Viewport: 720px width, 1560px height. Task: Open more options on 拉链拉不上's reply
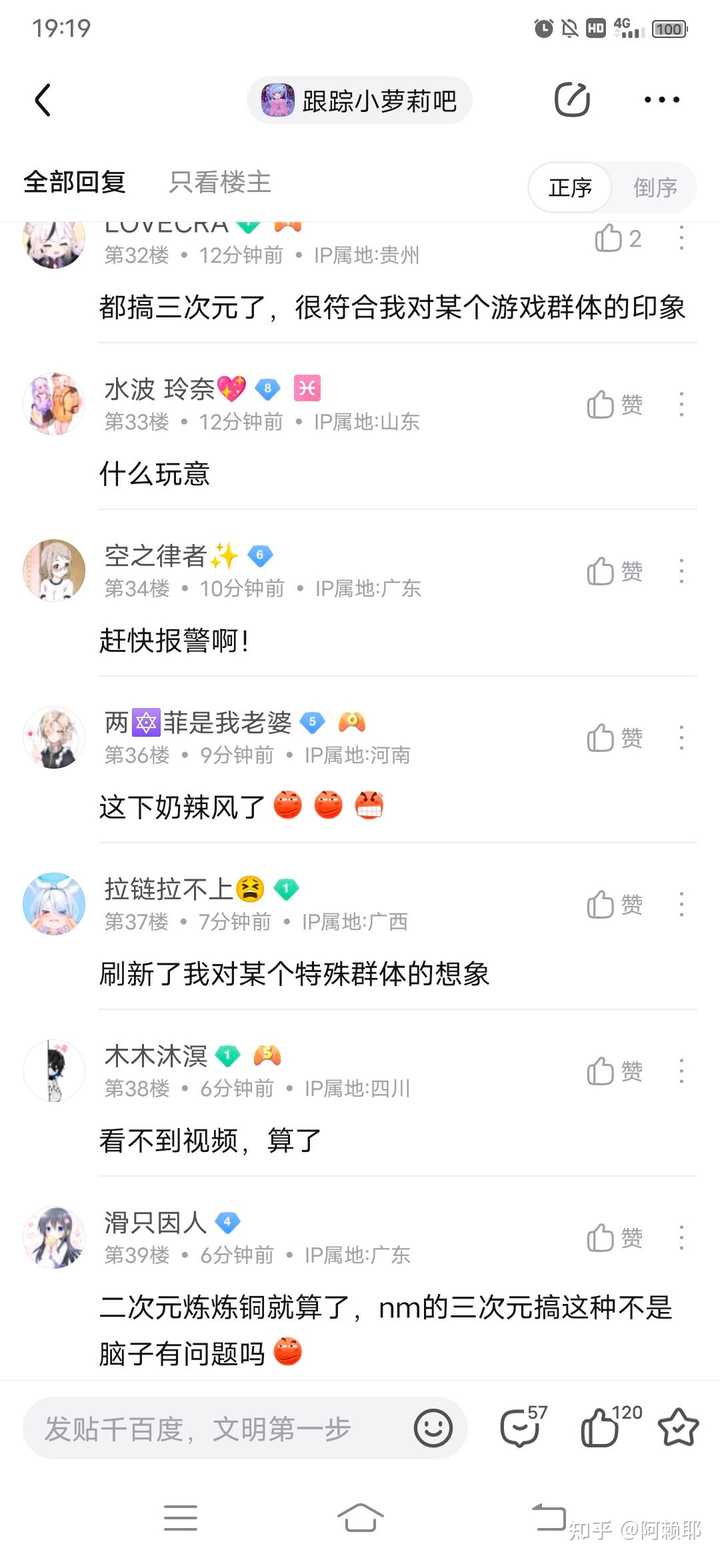(x=682, y=905)
